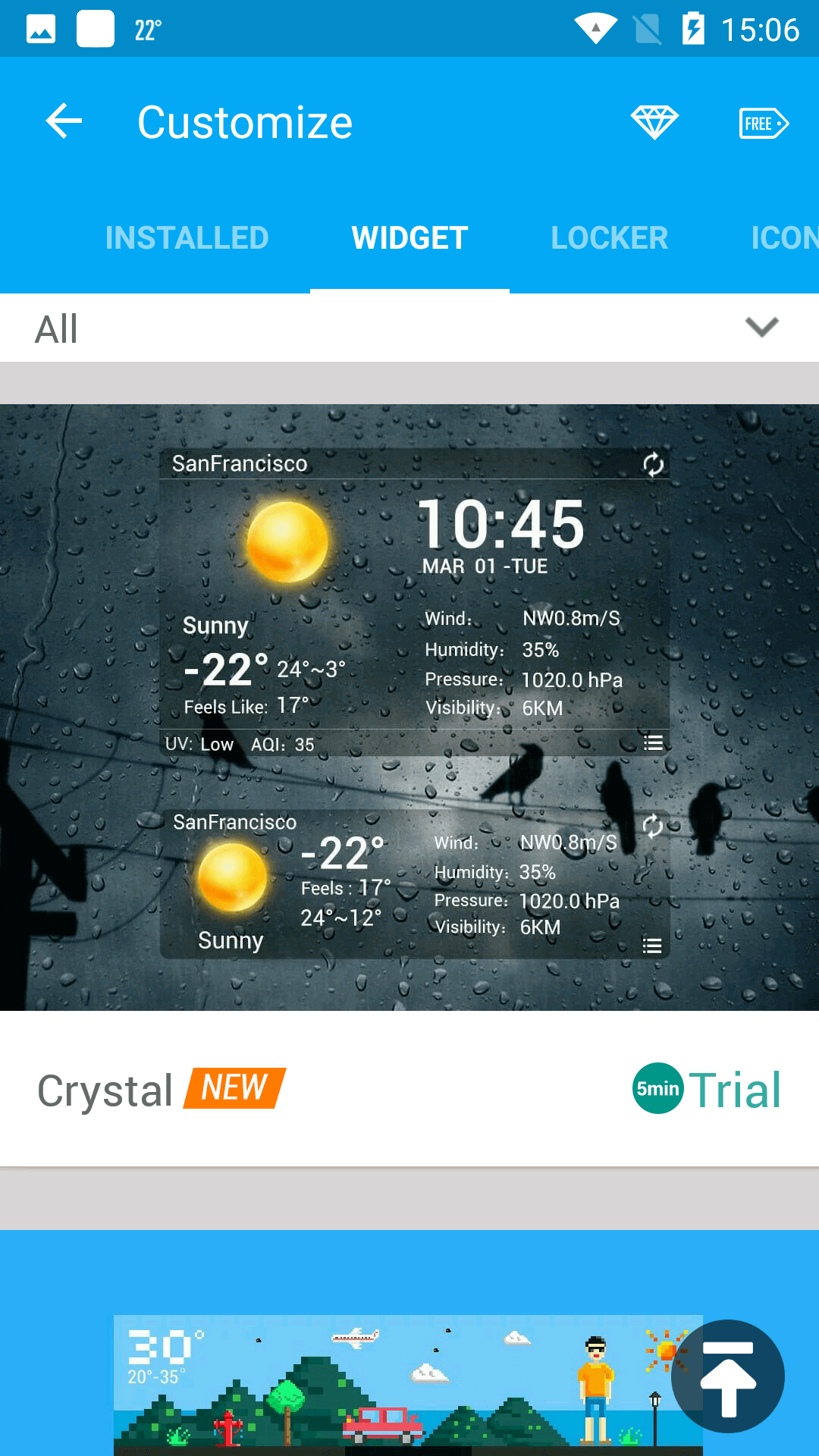Select the WIDGET tab

(x=409, y=238)
